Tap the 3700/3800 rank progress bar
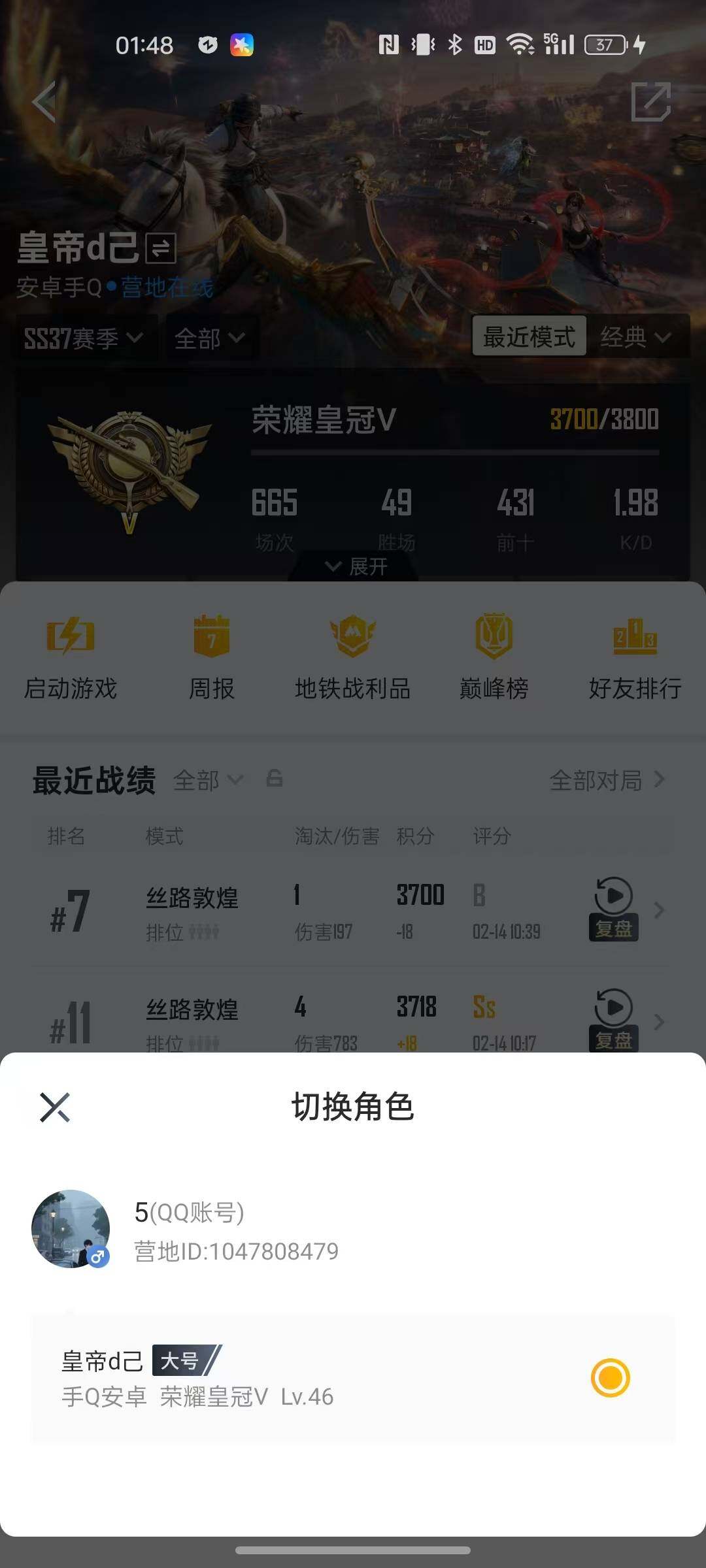The width and height of the screenshot is (706, 1568). point(453,449)
